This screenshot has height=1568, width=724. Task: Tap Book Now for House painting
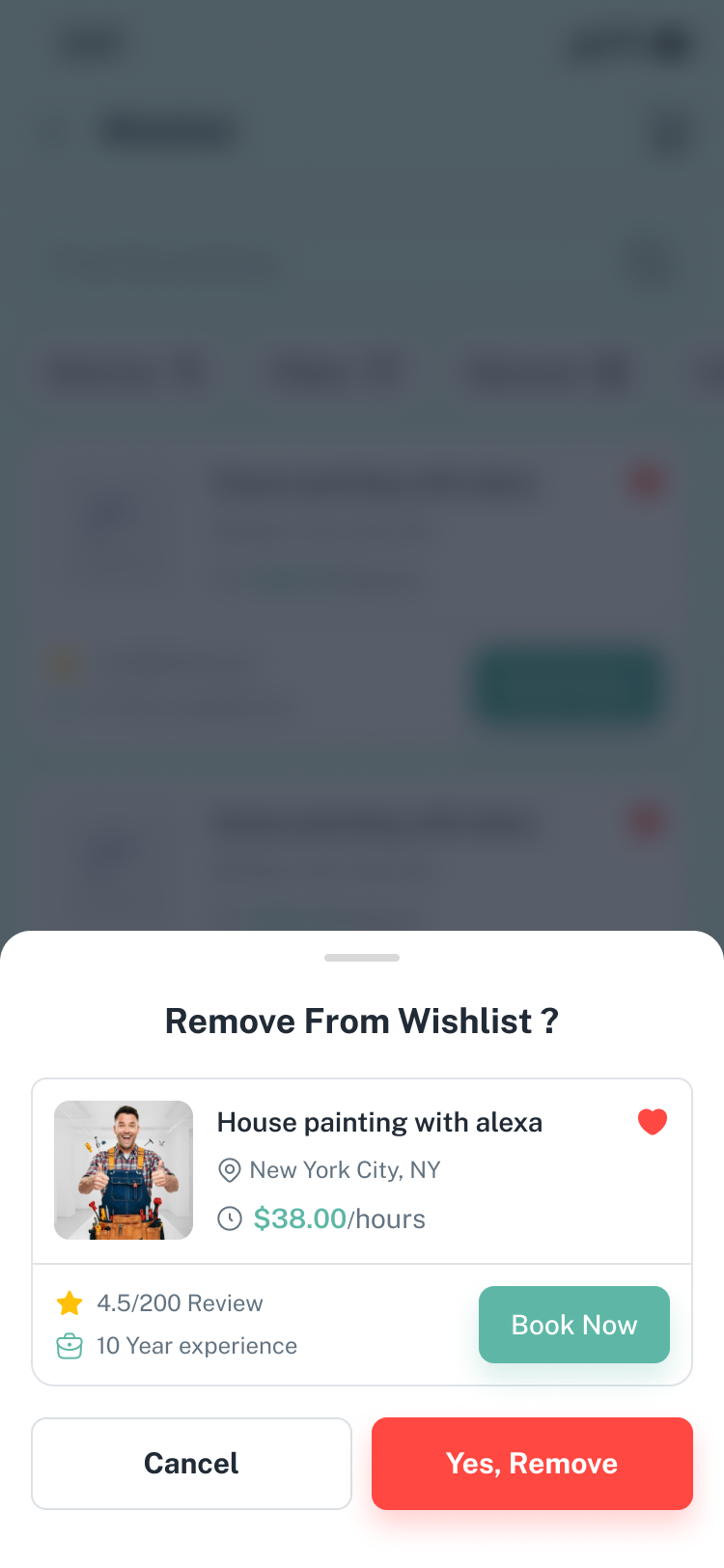[x=573, y=1325]
